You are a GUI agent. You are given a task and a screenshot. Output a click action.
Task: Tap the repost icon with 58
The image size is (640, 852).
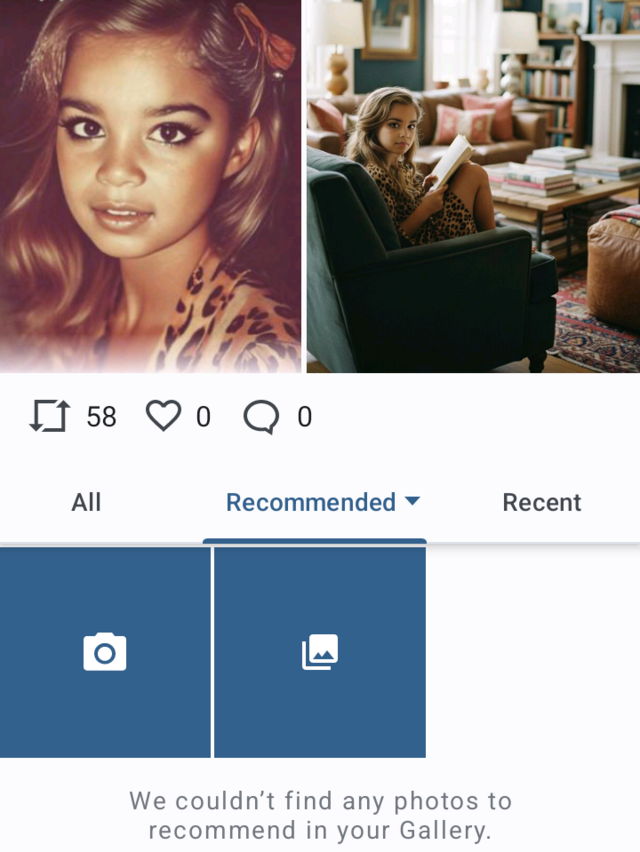coord(48,416)
